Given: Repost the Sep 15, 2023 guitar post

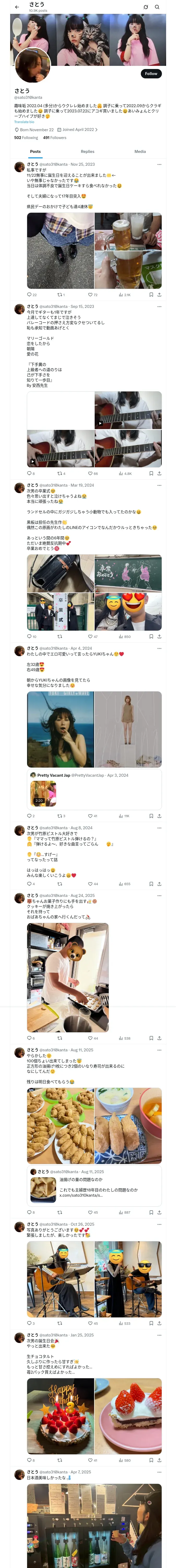Looking at the screenshot, I should coord(59,473).
